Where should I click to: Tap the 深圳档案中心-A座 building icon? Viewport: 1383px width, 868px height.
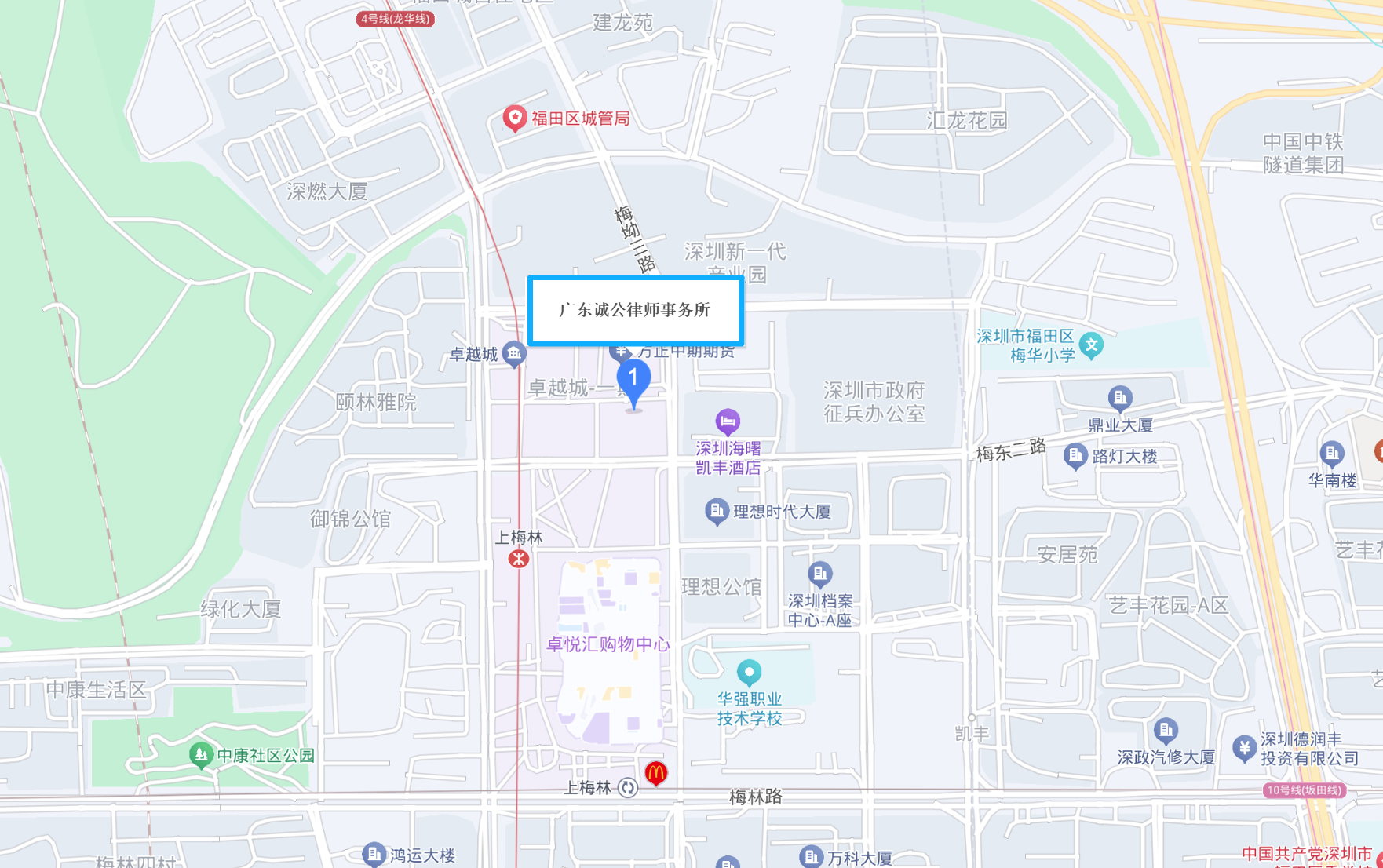(x=820, y=574)
